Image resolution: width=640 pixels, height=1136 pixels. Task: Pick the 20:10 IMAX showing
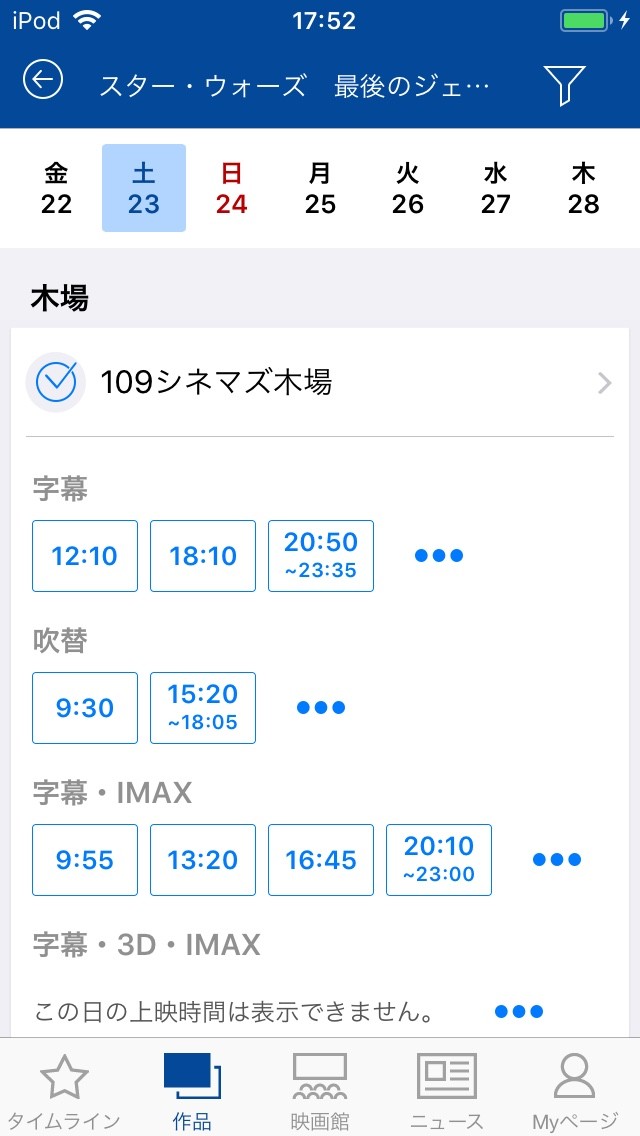(x=439, y=860)
